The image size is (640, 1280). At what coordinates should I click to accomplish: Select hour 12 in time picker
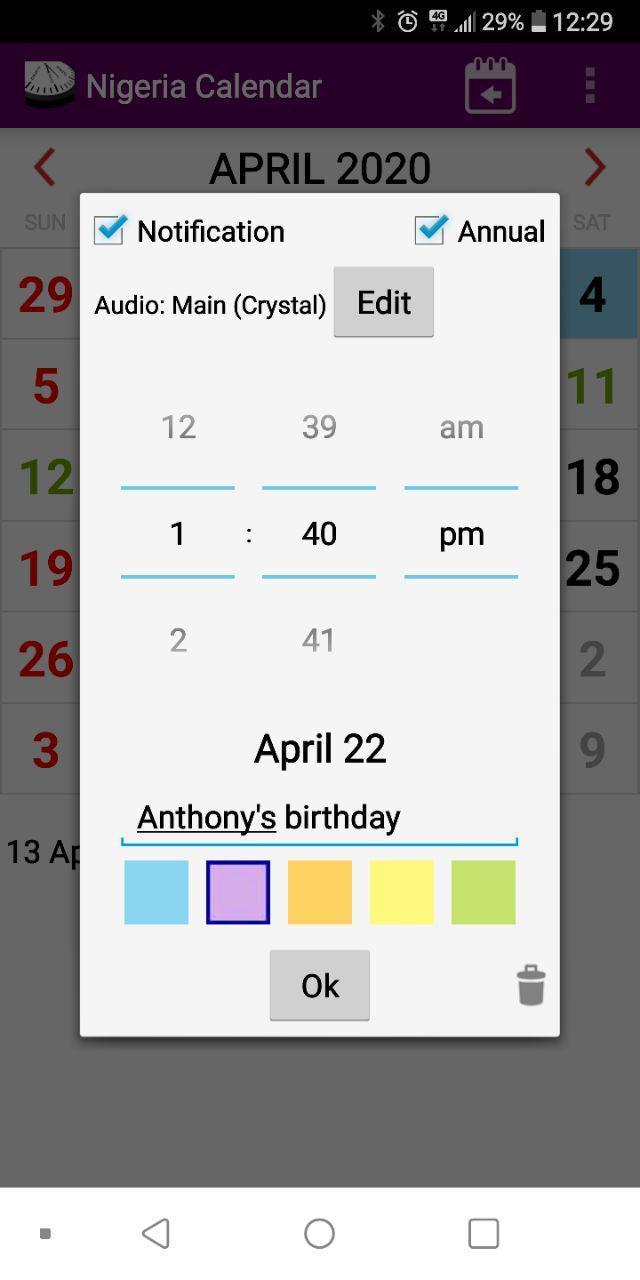coord(178,427)
